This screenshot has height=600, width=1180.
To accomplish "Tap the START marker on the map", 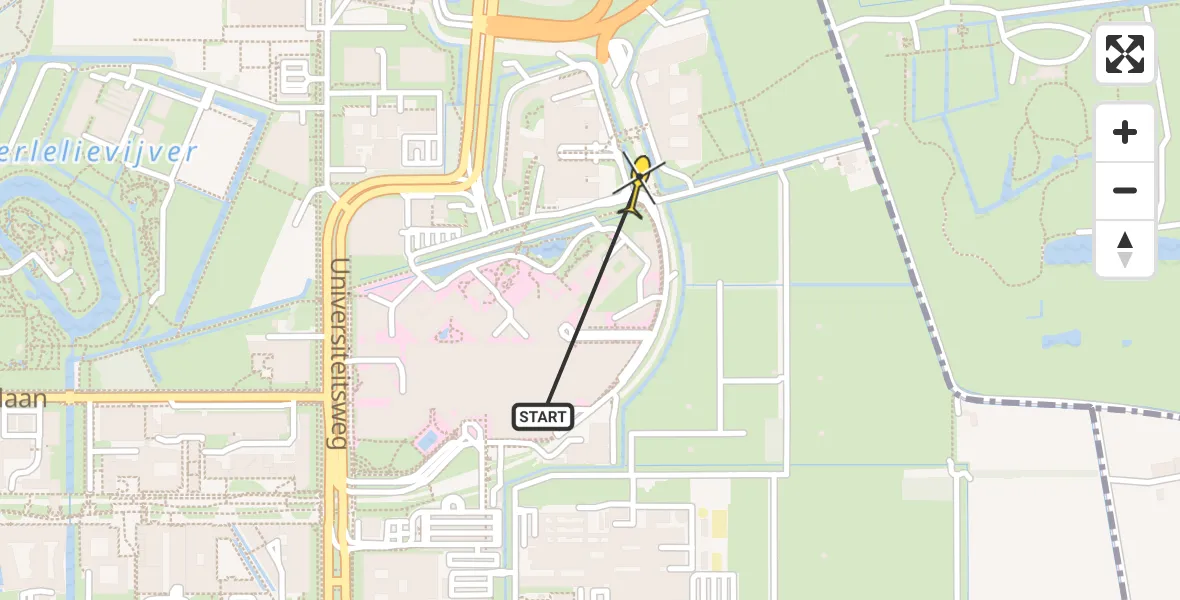I will point(543,417).
